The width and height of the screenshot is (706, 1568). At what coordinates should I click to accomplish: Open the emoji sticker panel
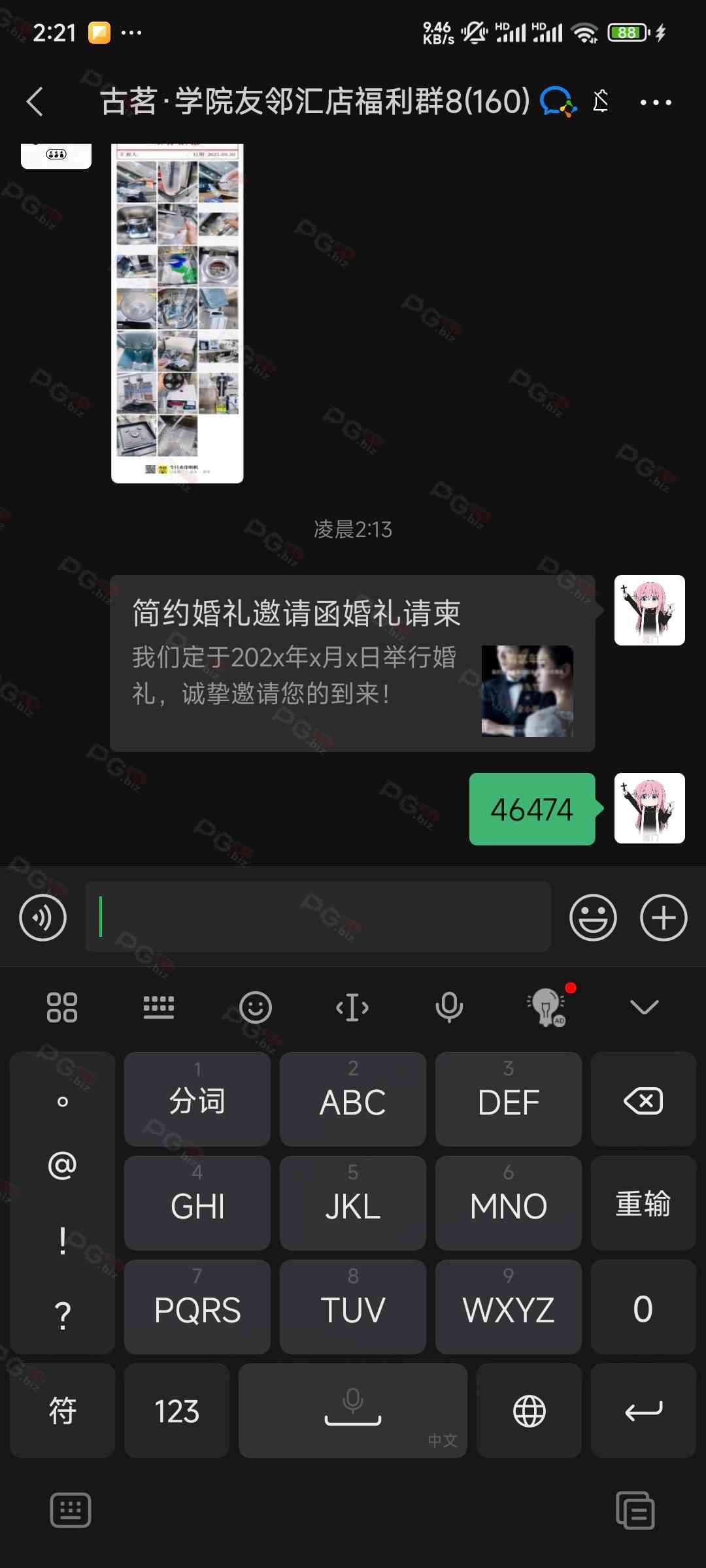pyautogui.click(x=593, y=917)
